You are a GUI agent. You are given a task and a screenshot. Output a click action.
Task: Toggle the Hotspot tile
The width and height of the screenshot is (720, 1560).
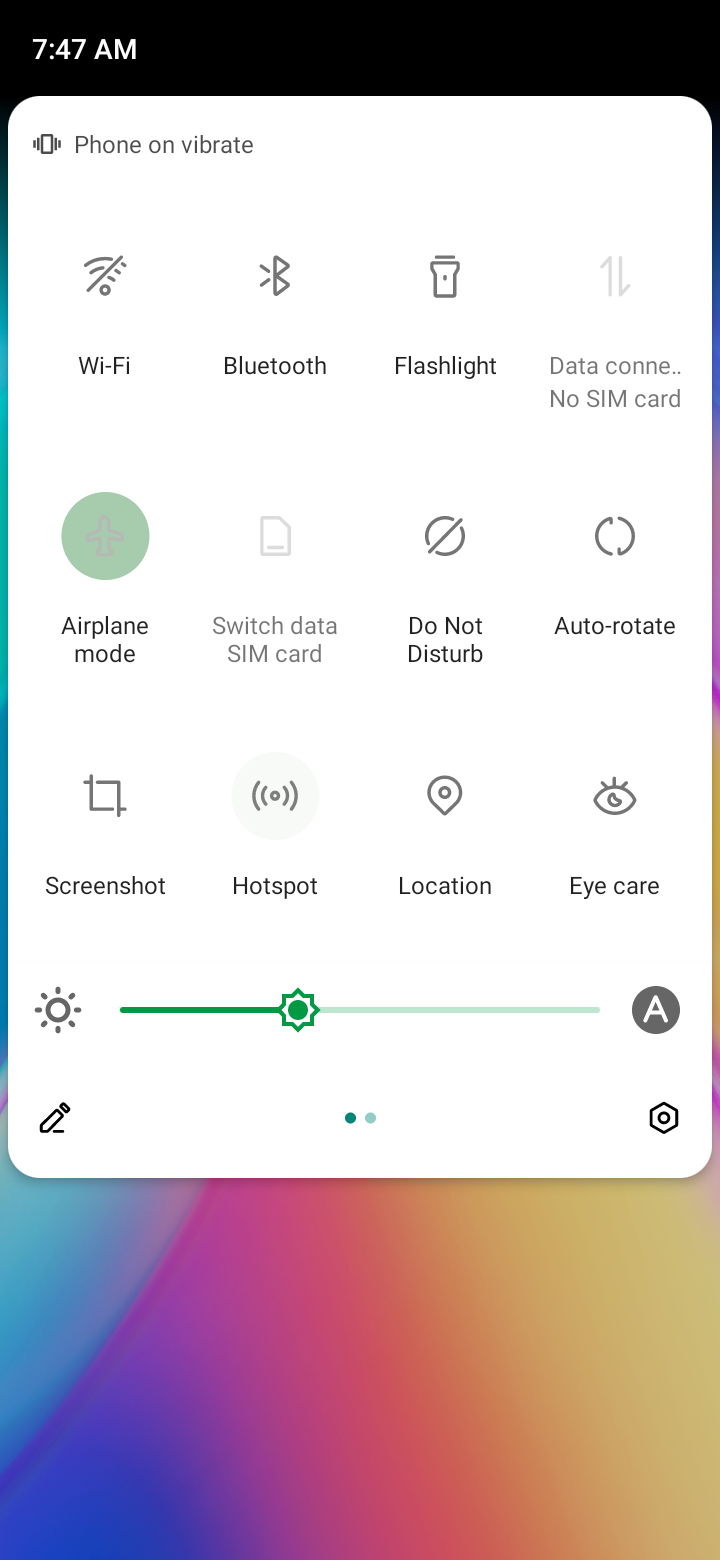[x=275, y=797]
